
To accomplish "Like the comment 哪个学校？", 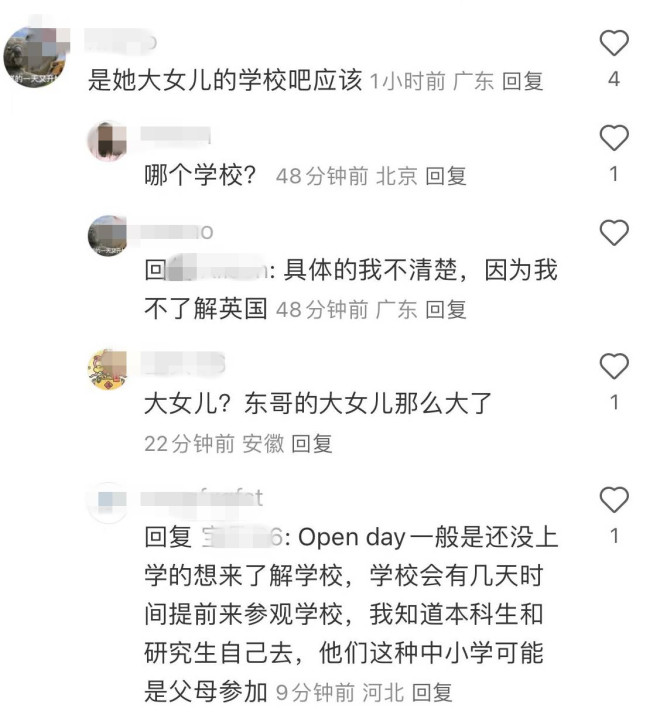I will [613, 138].
